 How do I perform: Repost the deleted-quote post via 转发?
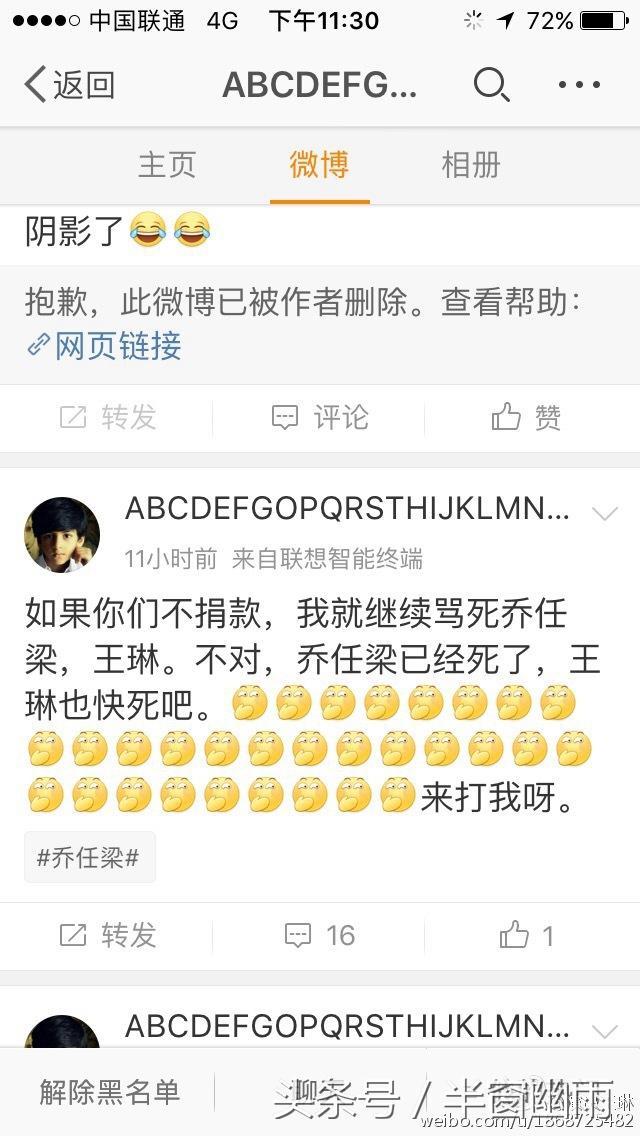click(x=108, y=417)
